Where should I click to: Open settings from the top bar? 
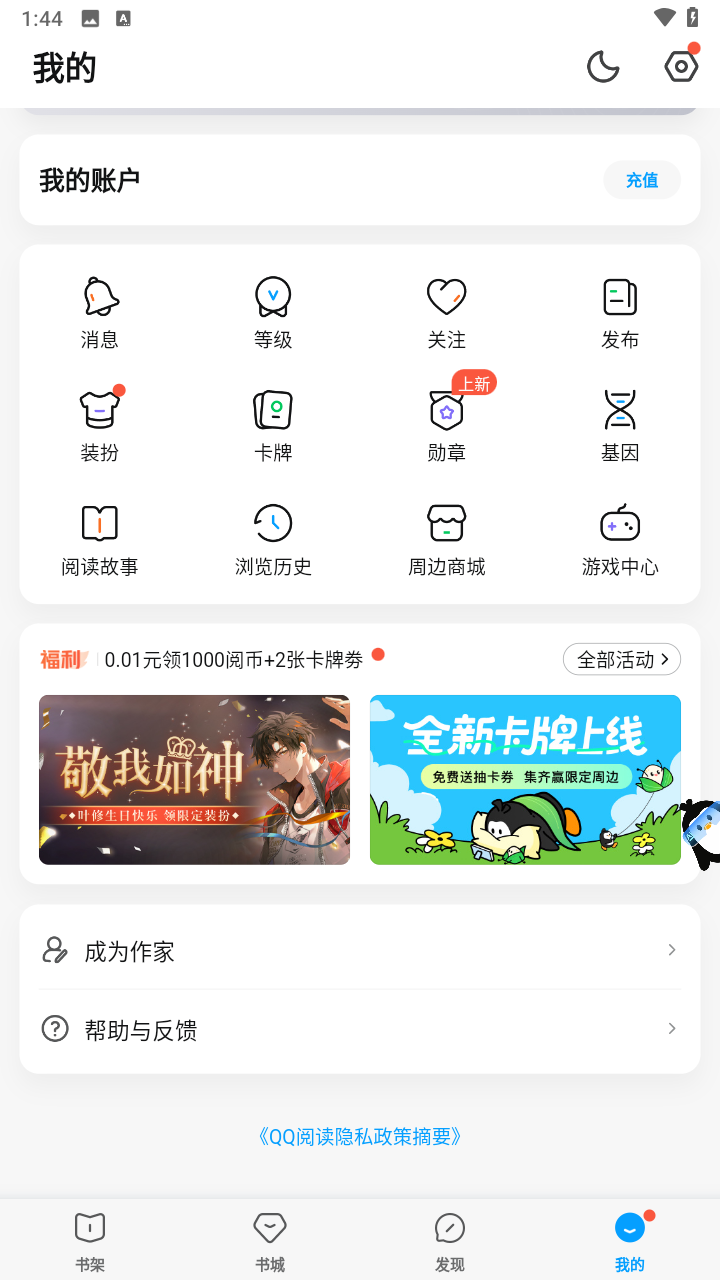(x=681, y=67)
